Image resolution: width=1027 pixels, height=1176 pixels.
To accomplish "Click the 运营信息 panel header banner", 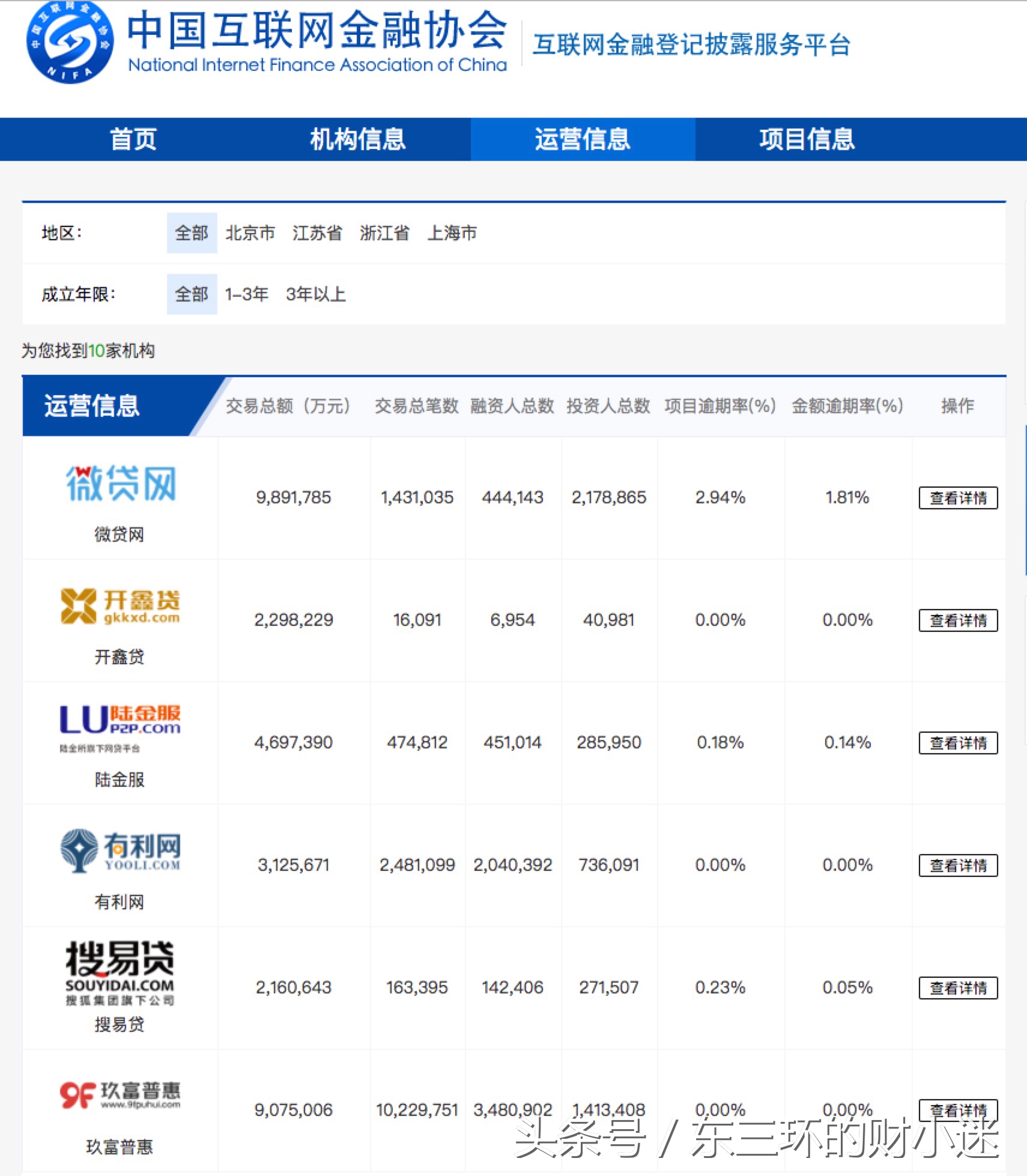I will (x=90, y=406).
